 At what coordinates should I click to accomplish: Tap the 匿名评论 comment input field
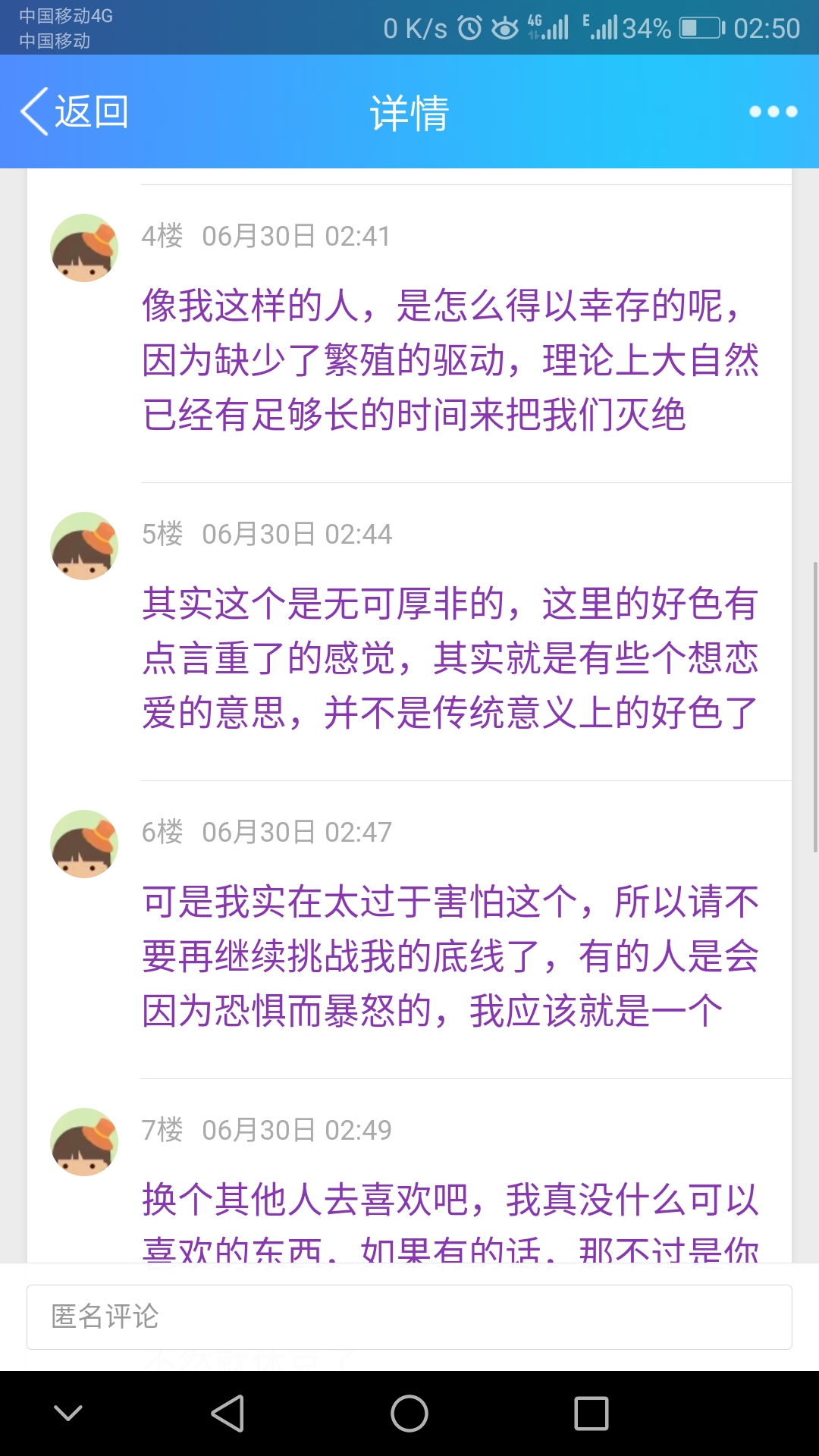point(409,1316)
